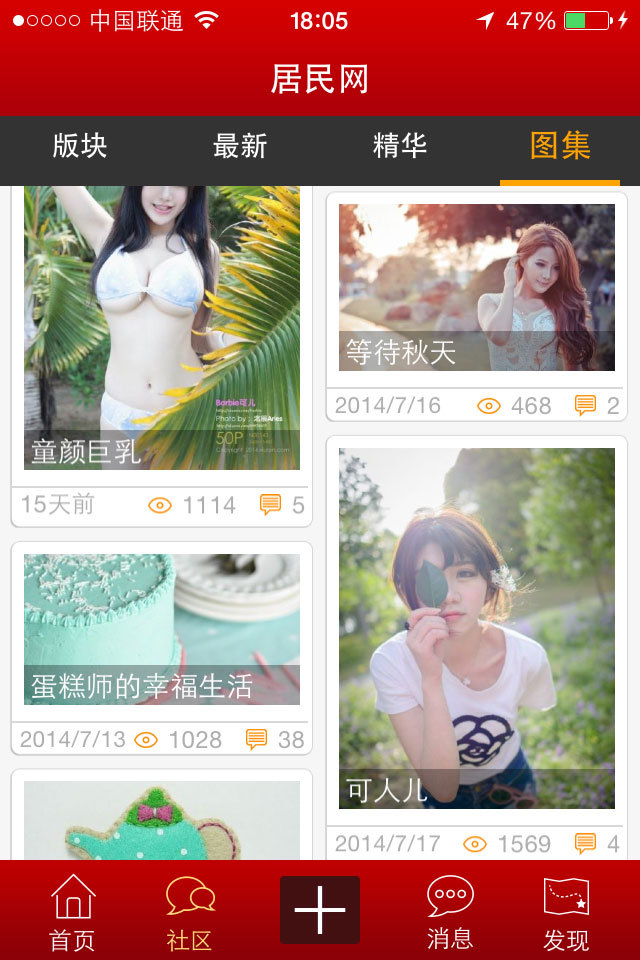Screen dimensions: 640x960
Task: Switch to the 最新 tab
Action: coord(240,146)
